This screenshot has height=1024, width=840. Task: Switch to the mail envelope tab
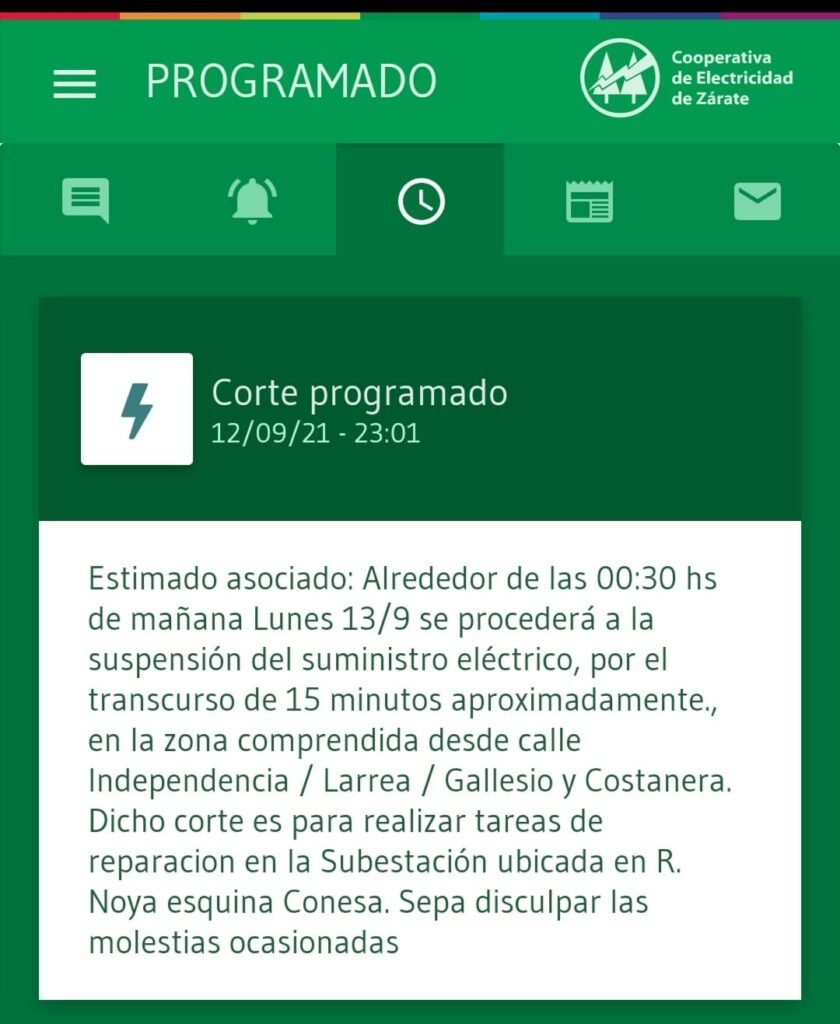click(x=757, y=200)
